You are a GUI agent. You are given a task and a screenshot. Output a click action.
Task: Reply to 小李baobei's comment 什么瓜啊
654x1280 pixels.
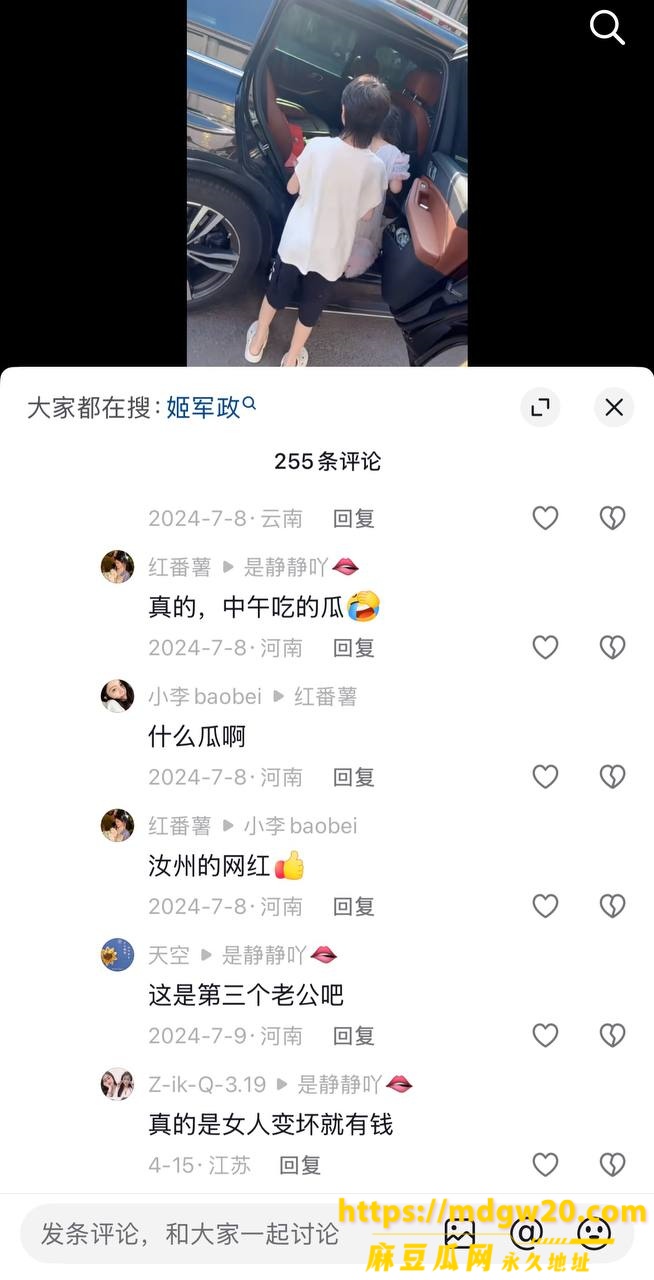(x=354, y=777)
